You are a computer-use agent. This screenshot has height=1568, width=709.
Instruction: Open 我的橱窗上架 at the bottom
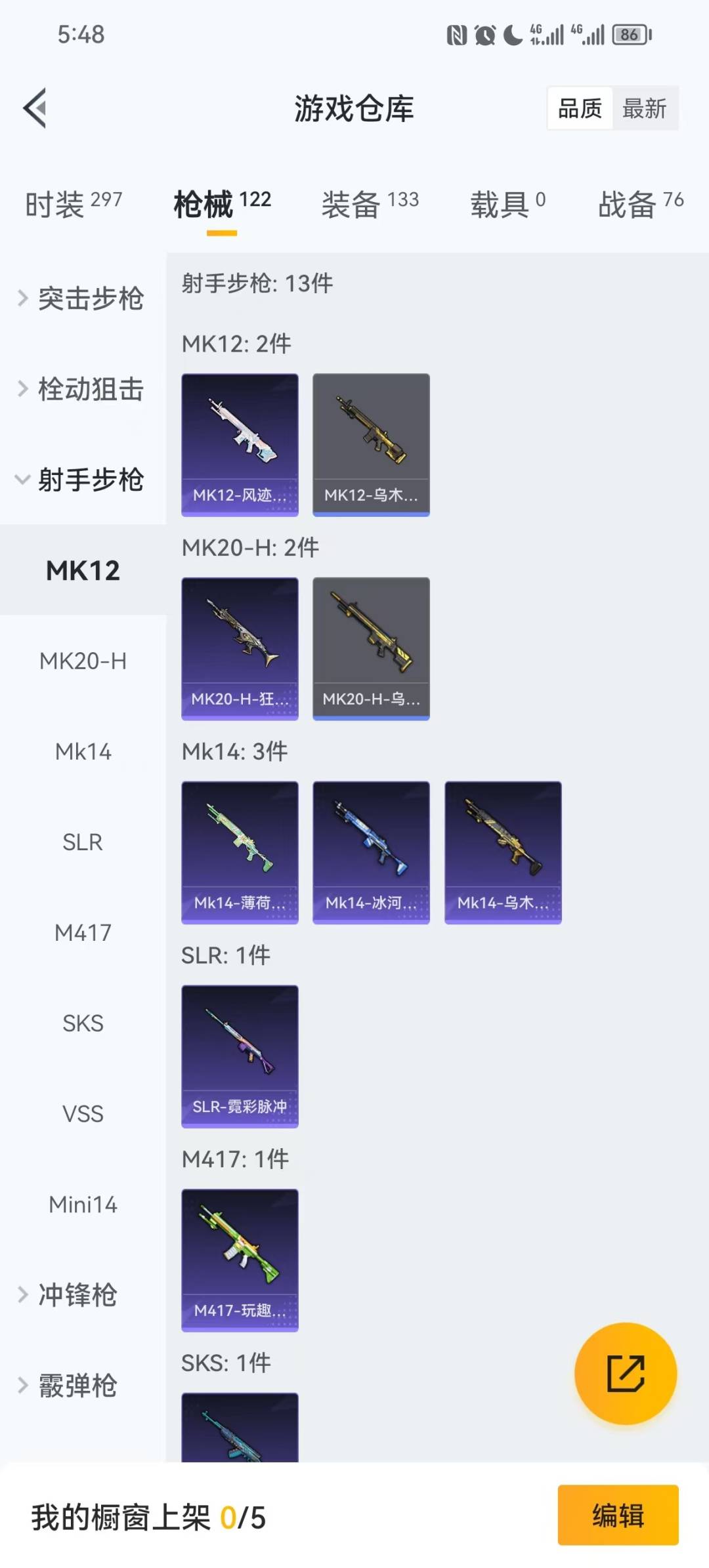coord(148,1517)
